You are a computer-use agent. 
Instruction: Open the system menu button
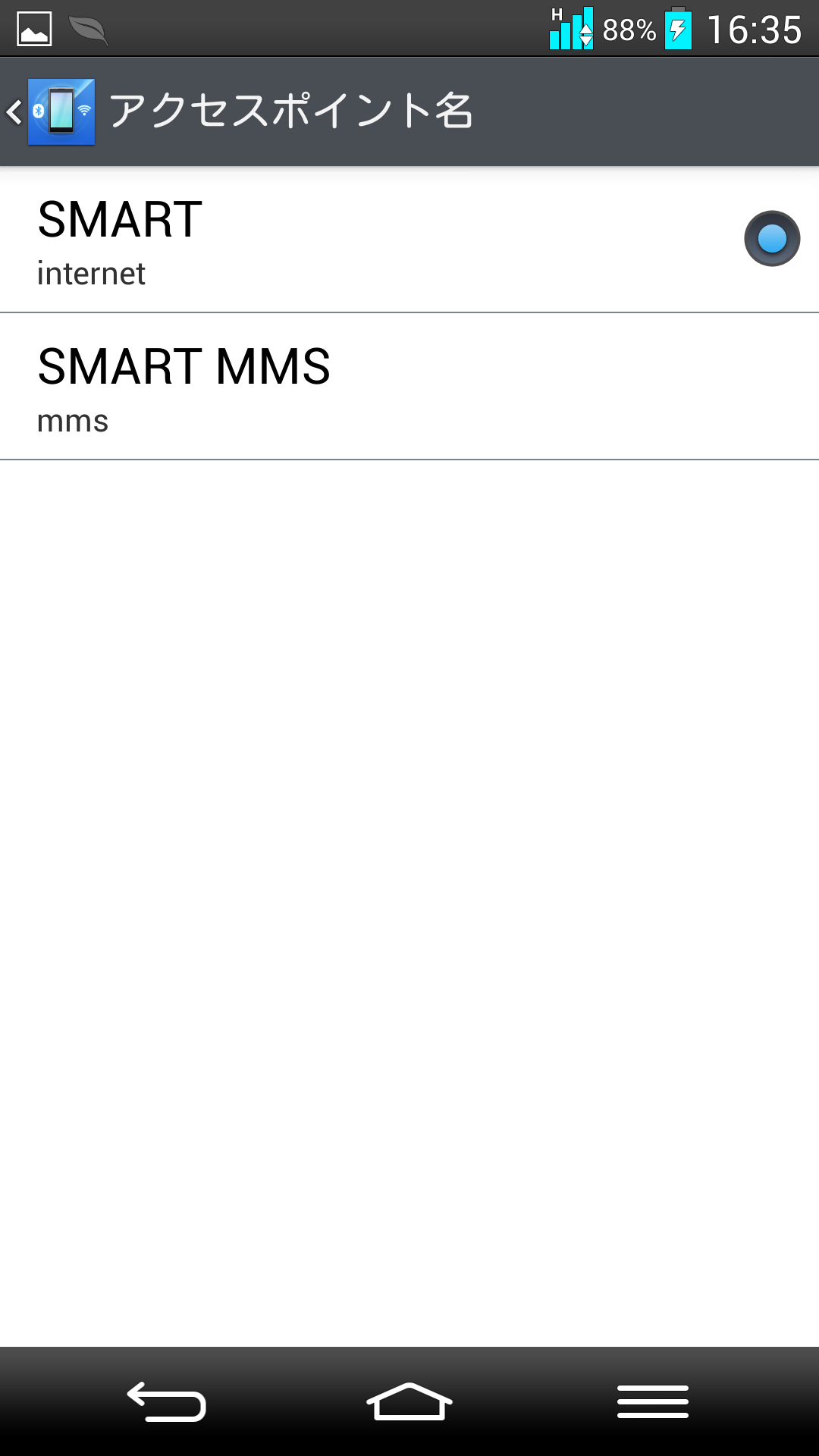tap(652, 1401)
